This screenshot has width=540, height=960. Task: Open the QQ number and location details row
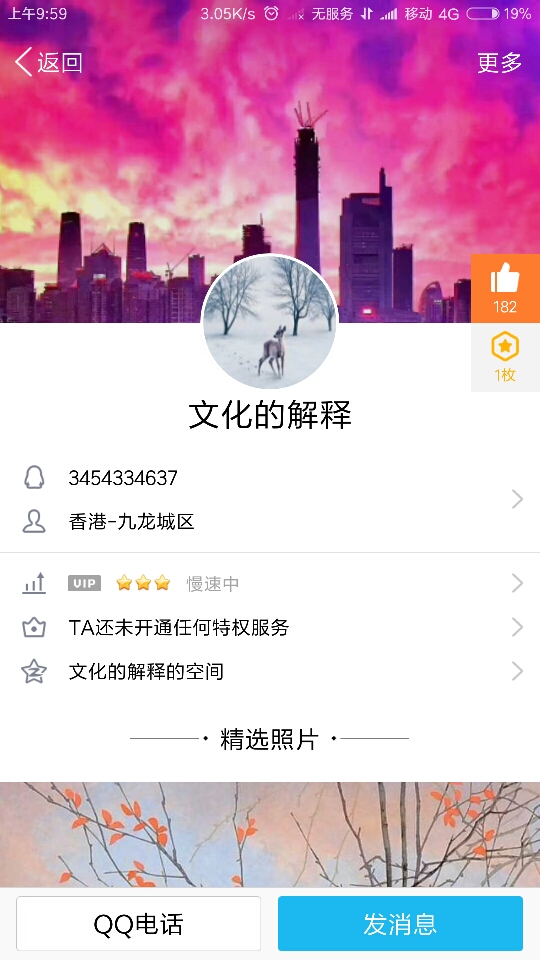(270, 499)
